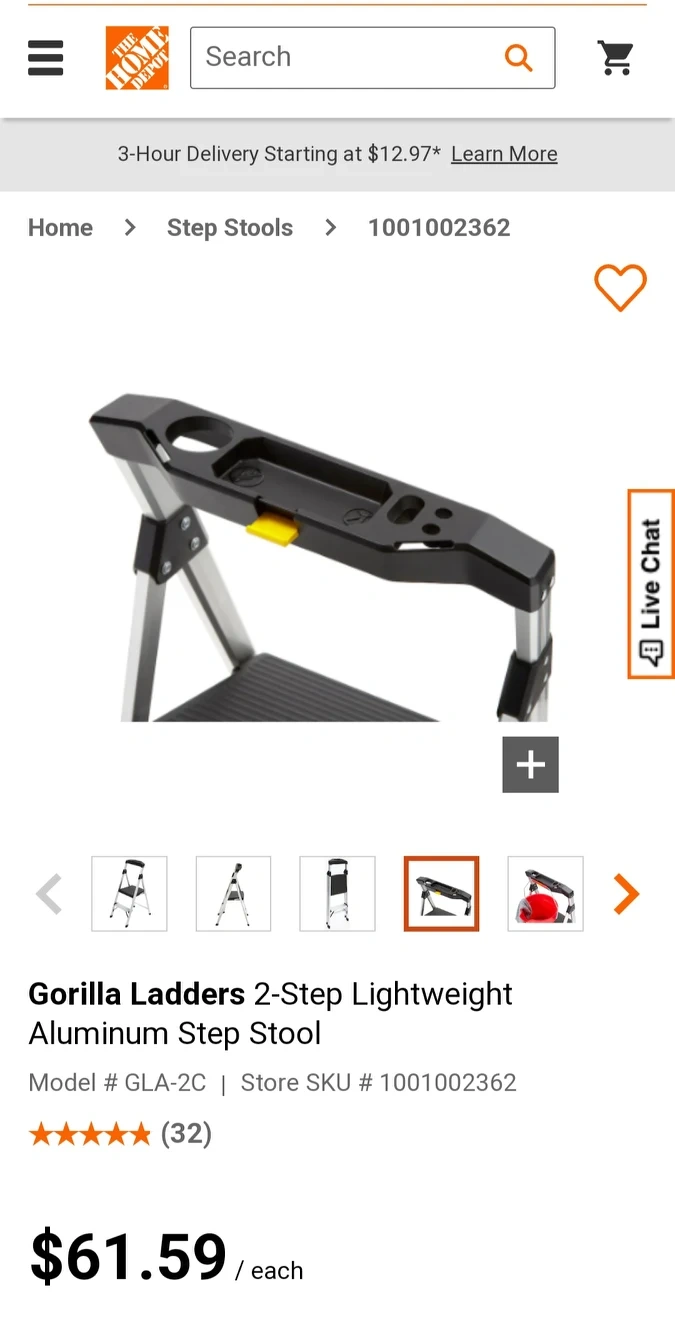
Task: Tap the orange search magnifier icon
Action: (518, 58)
